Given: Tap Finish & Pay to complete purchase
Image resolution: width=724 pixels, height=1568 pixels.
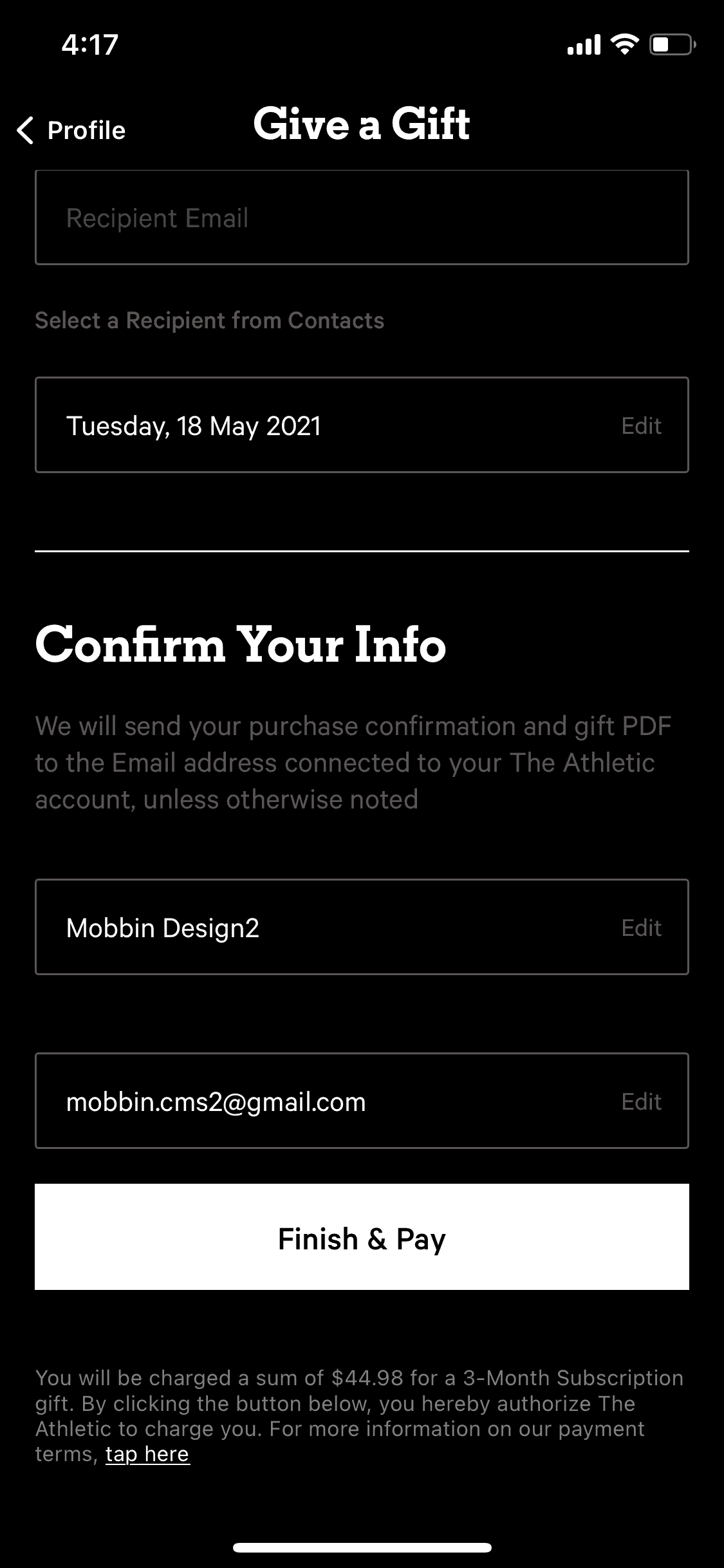Looking at the screenshot, I should [x=362, y=1237].
